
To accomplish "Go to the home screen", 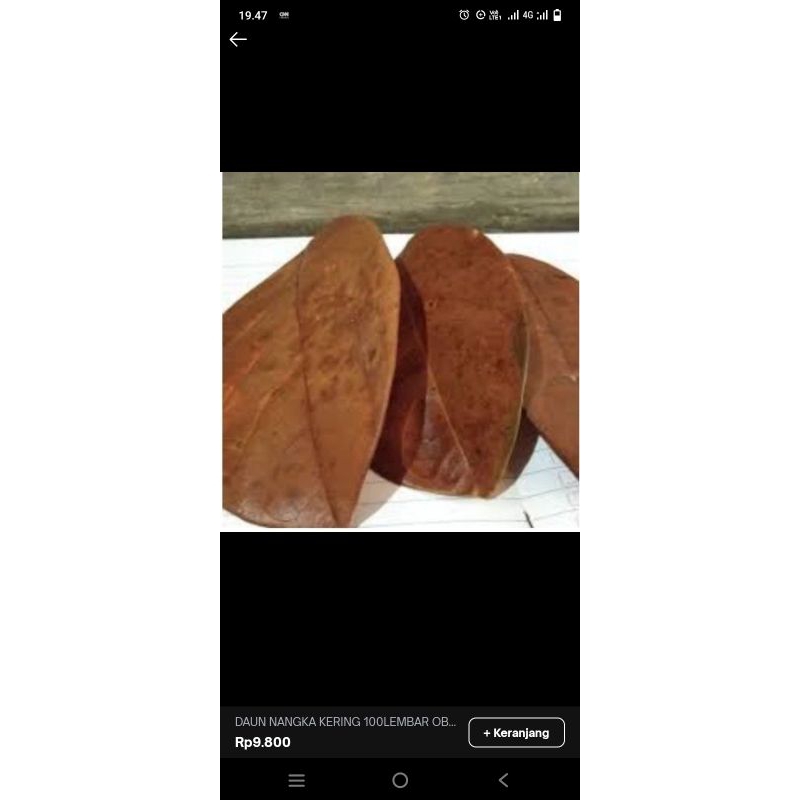I will [400, 781].
